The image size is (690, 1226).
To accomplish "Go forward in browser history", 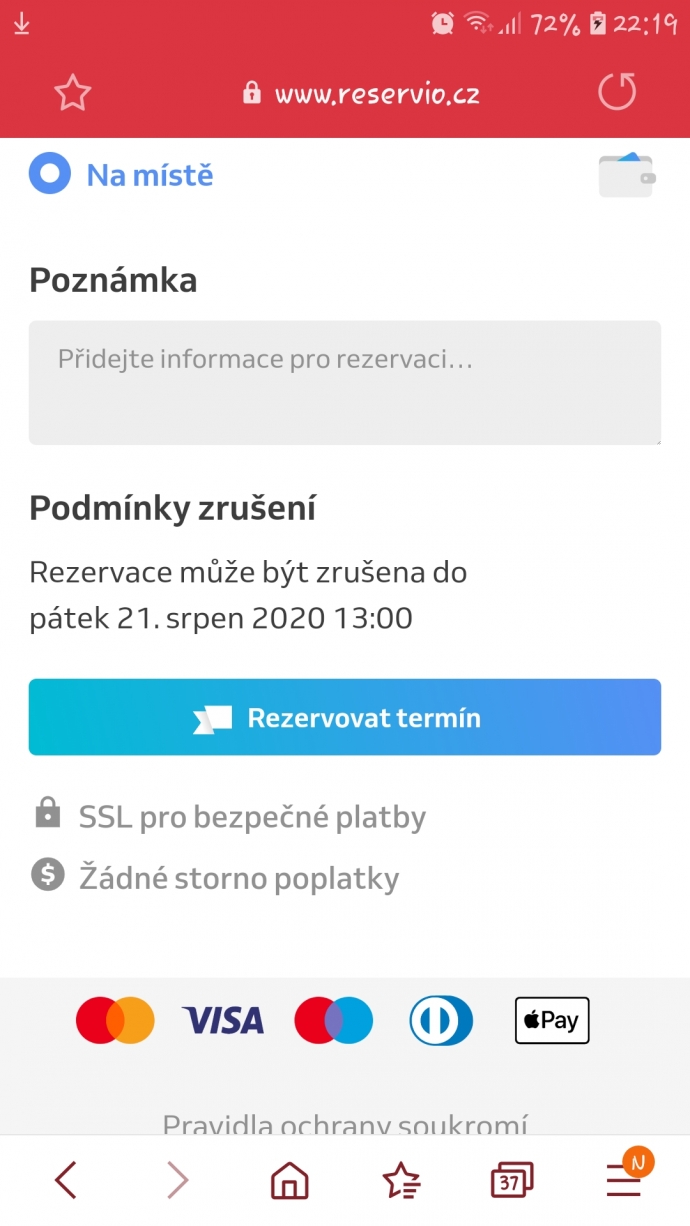I will pos(177,1181).
